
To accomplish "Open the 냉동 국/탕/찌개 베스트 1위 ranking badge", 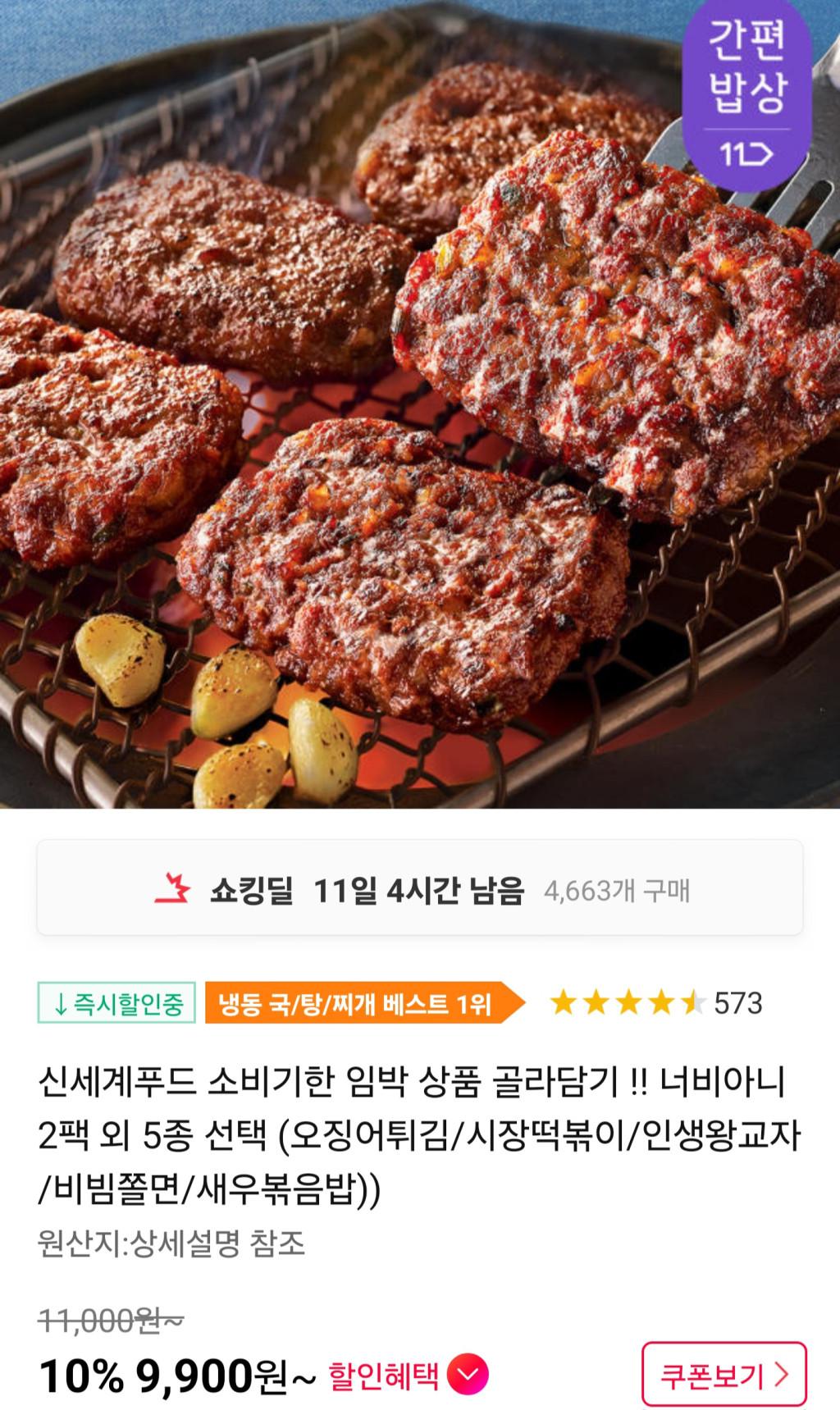I will tap(361, 1003).
